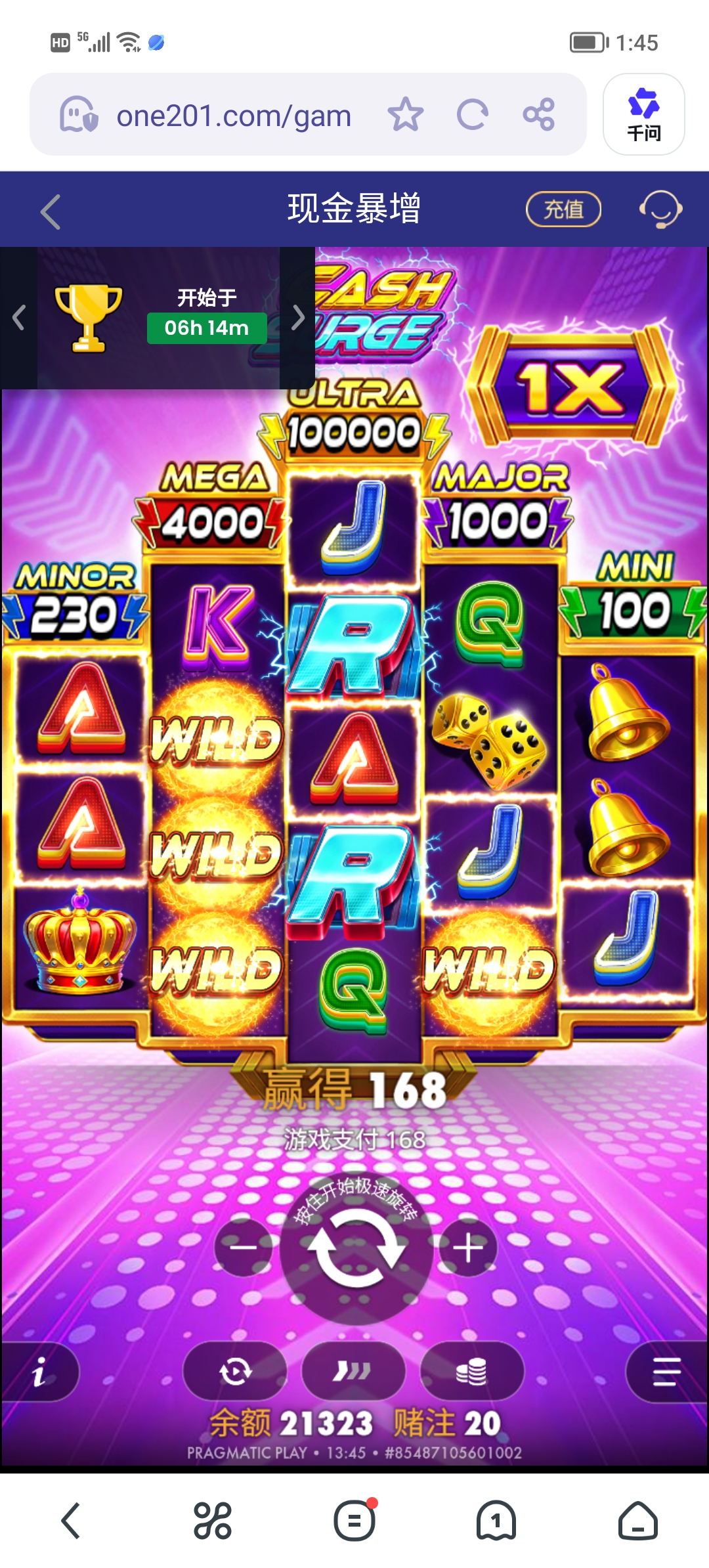Edit the one201.com address bar
709x1568 pixels.
click(233, 116)
